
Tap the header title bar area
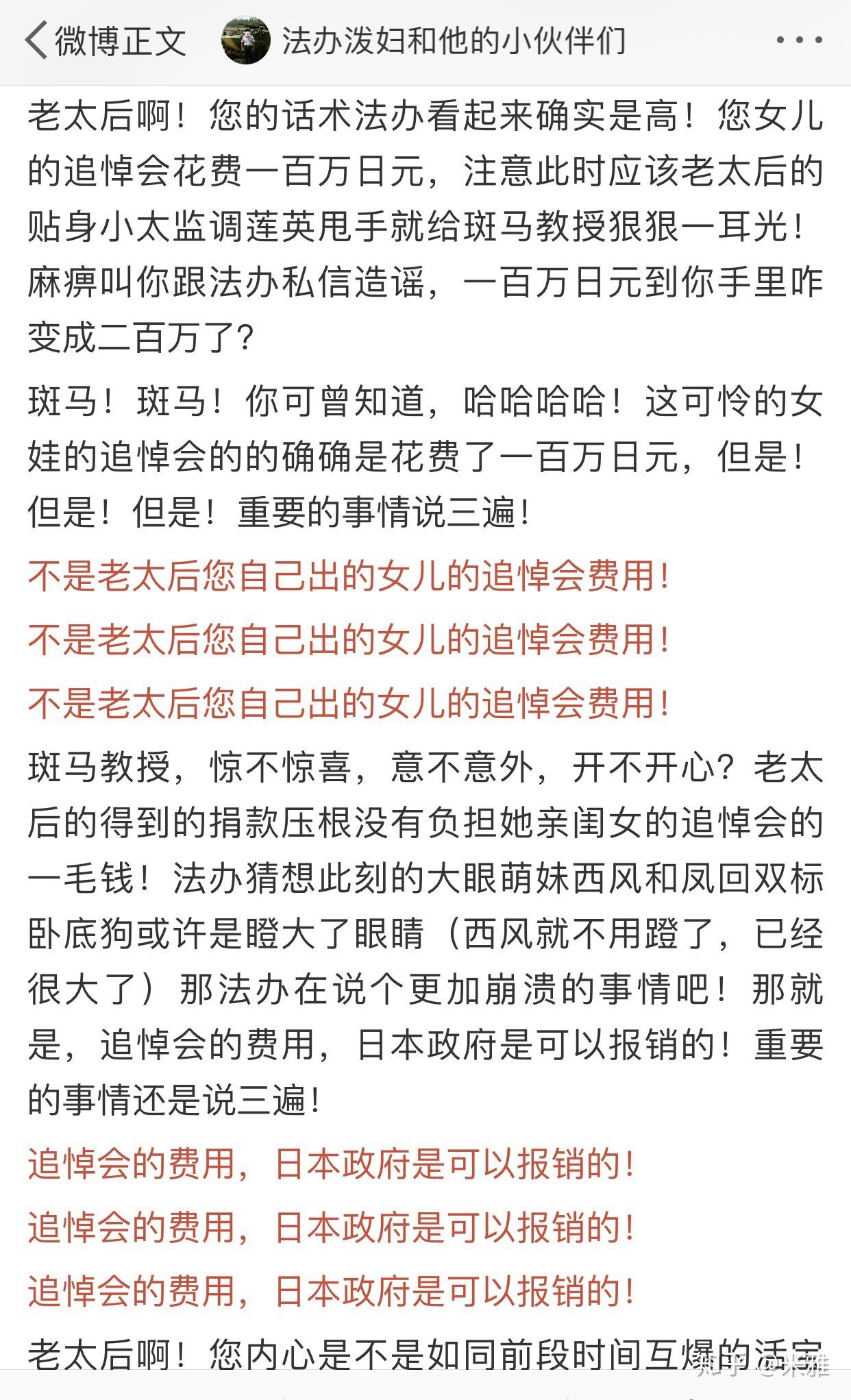pos(425,41)
